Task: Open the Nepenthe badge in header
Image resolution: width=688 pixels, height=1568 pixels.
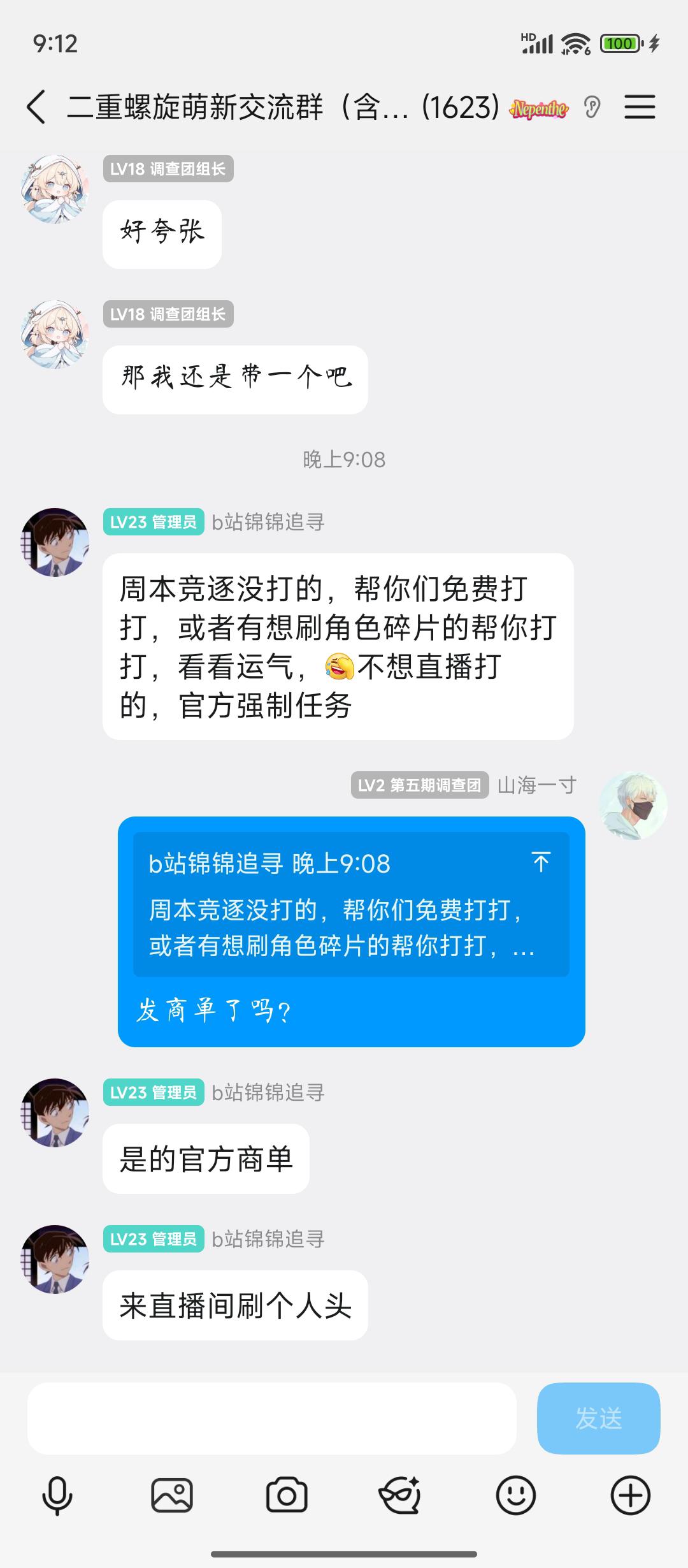Action: coord(538,108)
